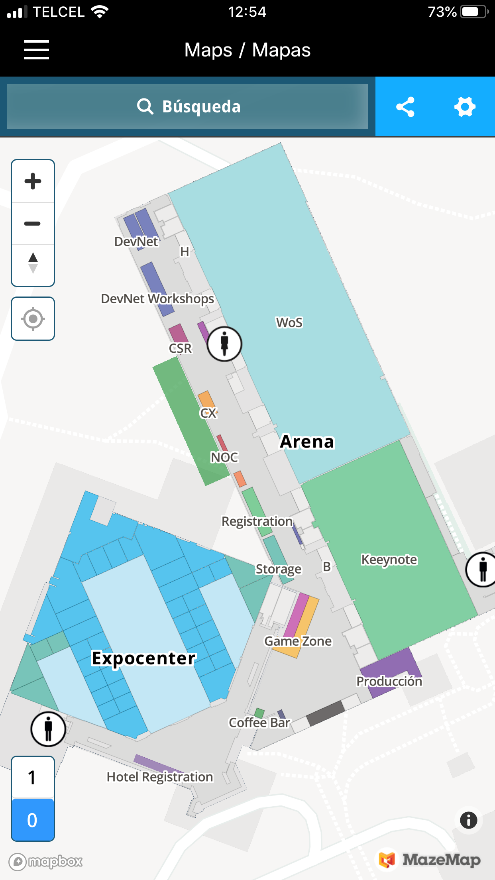The image size is (495, 880).
Task: Open map settings gear
Action: coord(465,107)
